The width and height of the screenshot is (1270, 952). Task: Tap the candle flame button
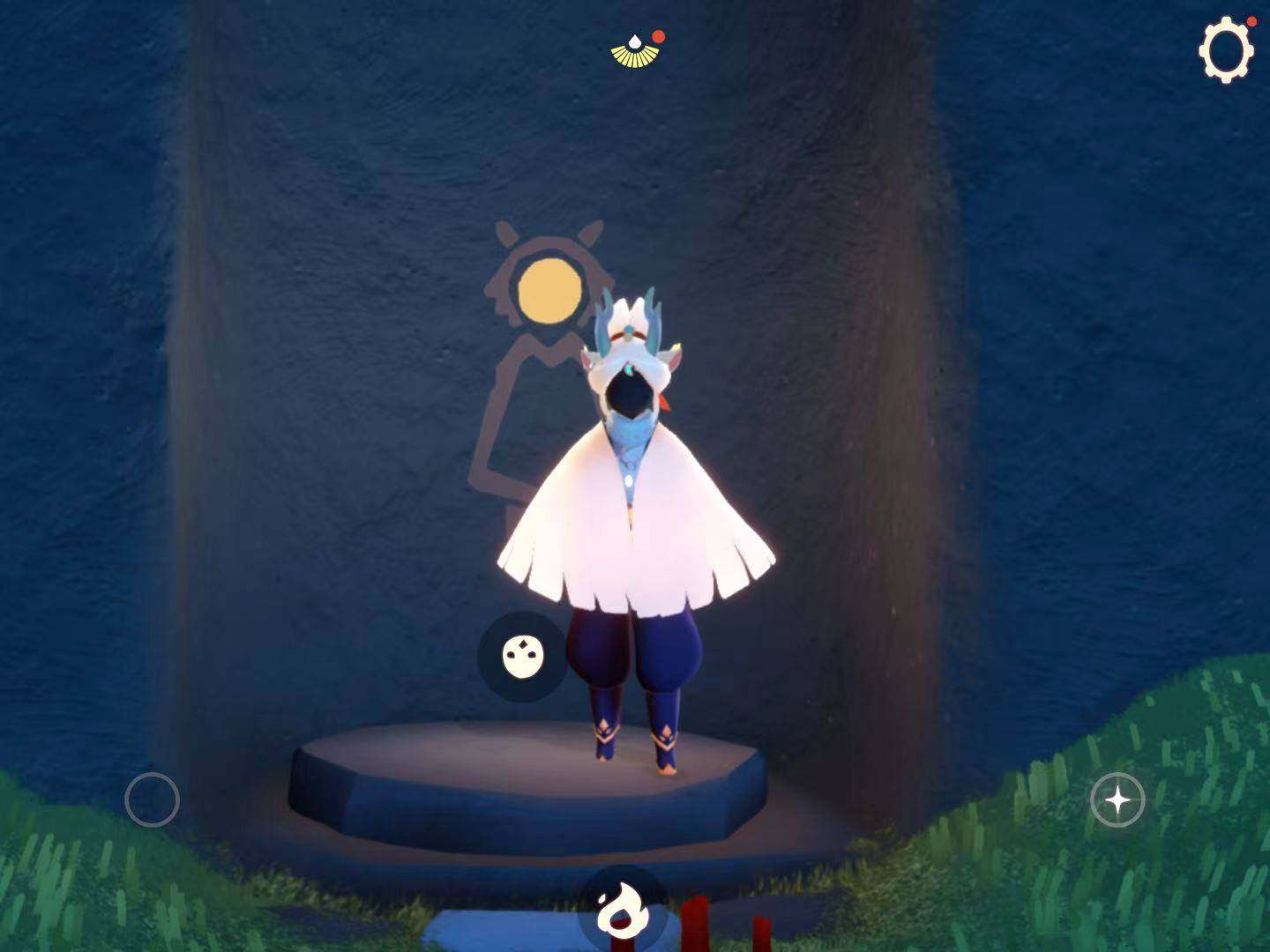[x=621, y=911]
